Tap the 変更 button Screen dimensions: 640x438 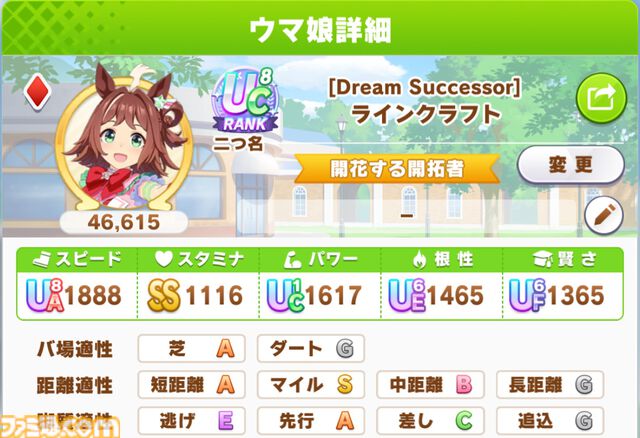tap(570, 165)
